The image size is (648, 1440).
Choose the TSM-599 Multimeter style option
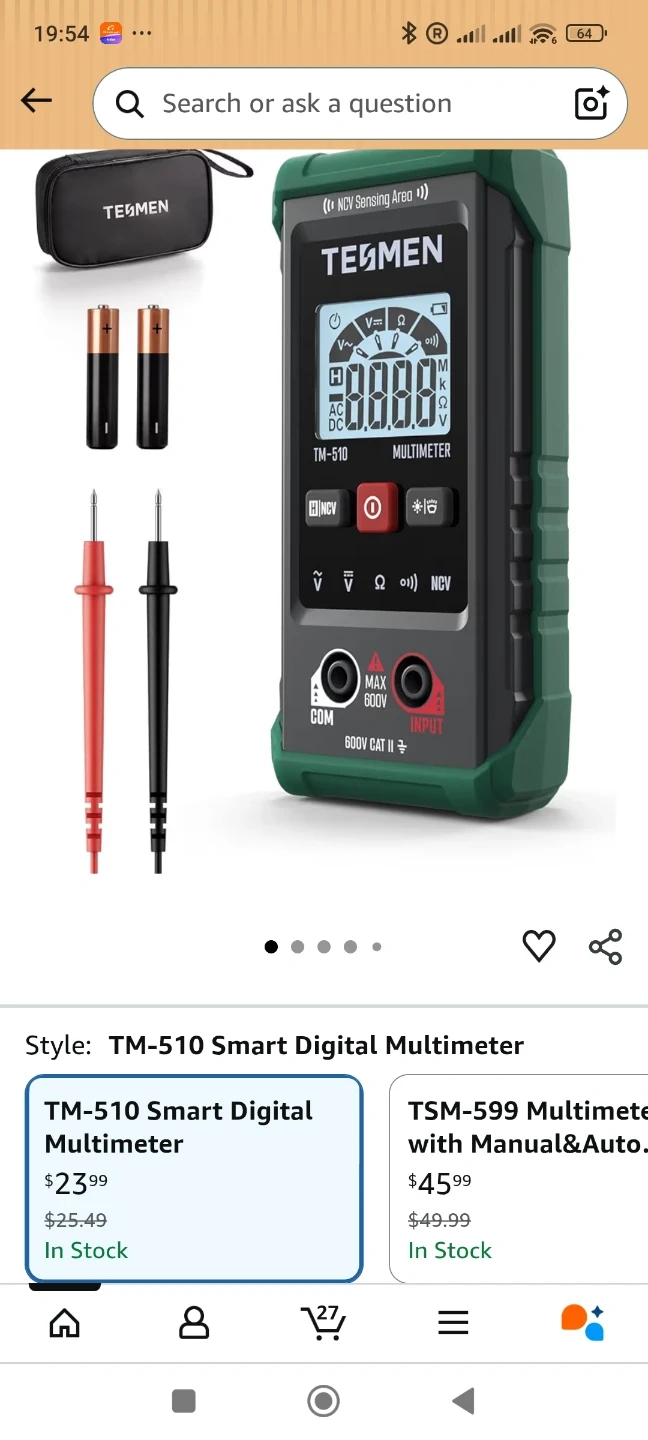[x=518, y=1178]
